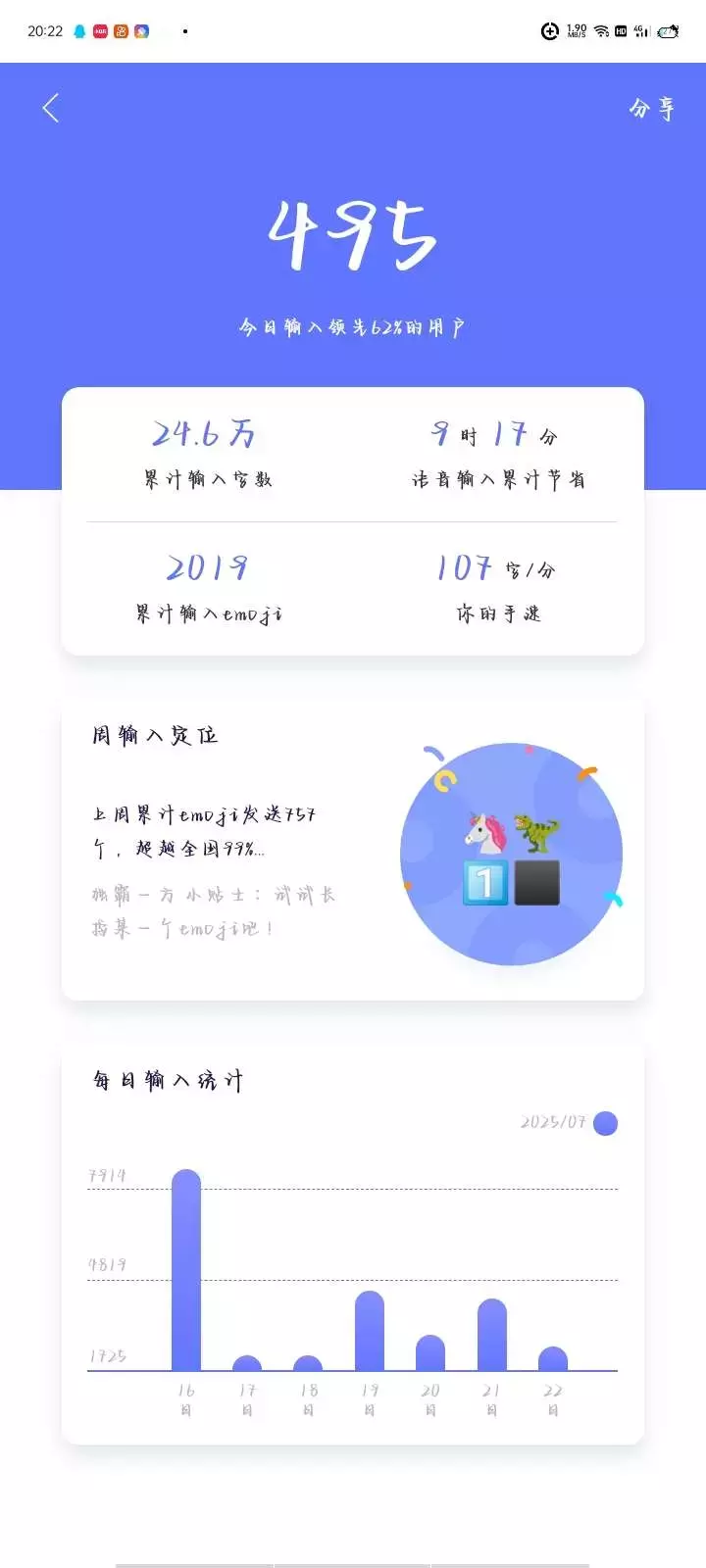Open the 2025/07 month selector
Image resolution: width=706 pixels, height=1568 pixels.
569,1123
